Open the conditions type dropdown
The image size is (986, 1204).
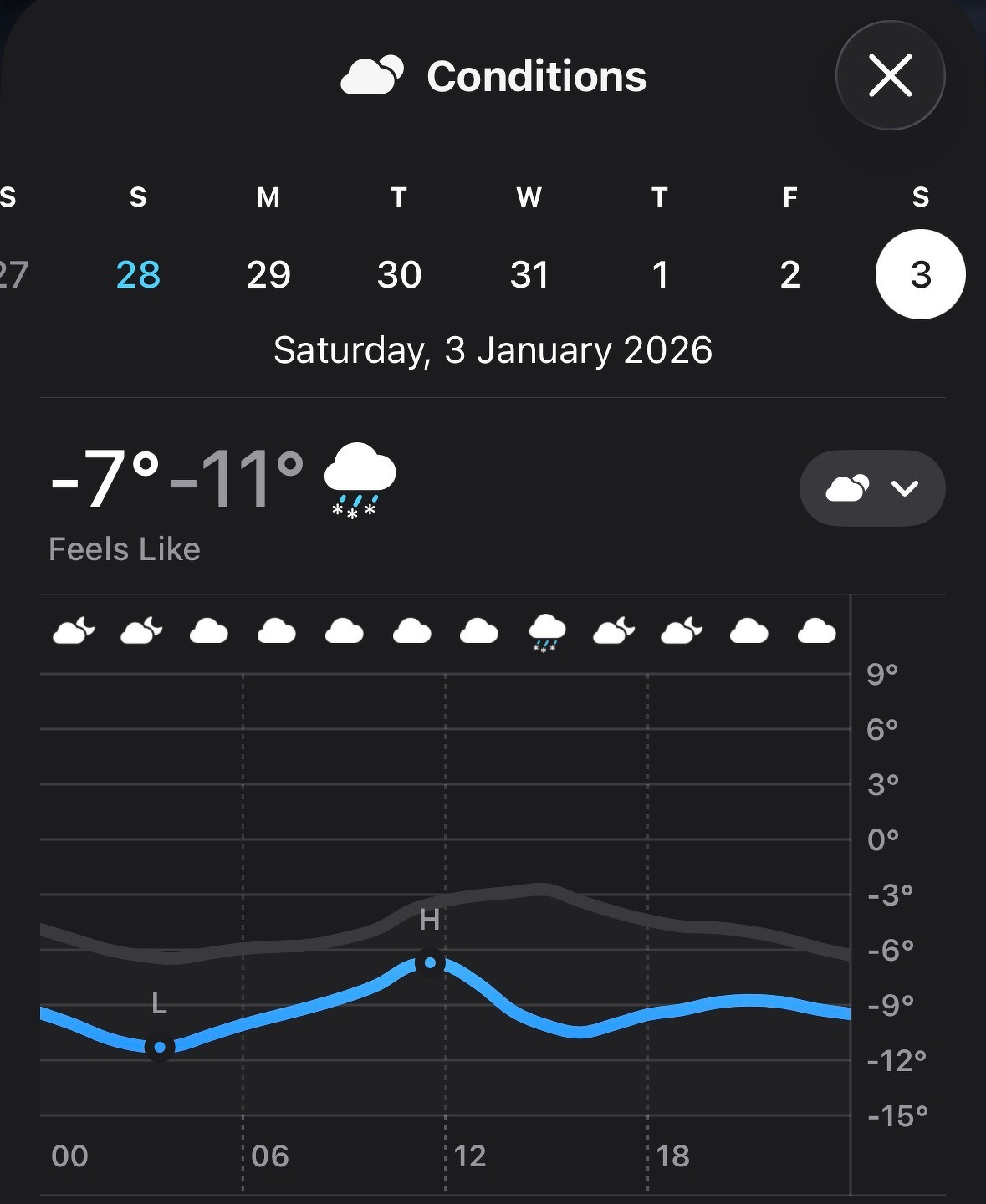click(871, 488)
